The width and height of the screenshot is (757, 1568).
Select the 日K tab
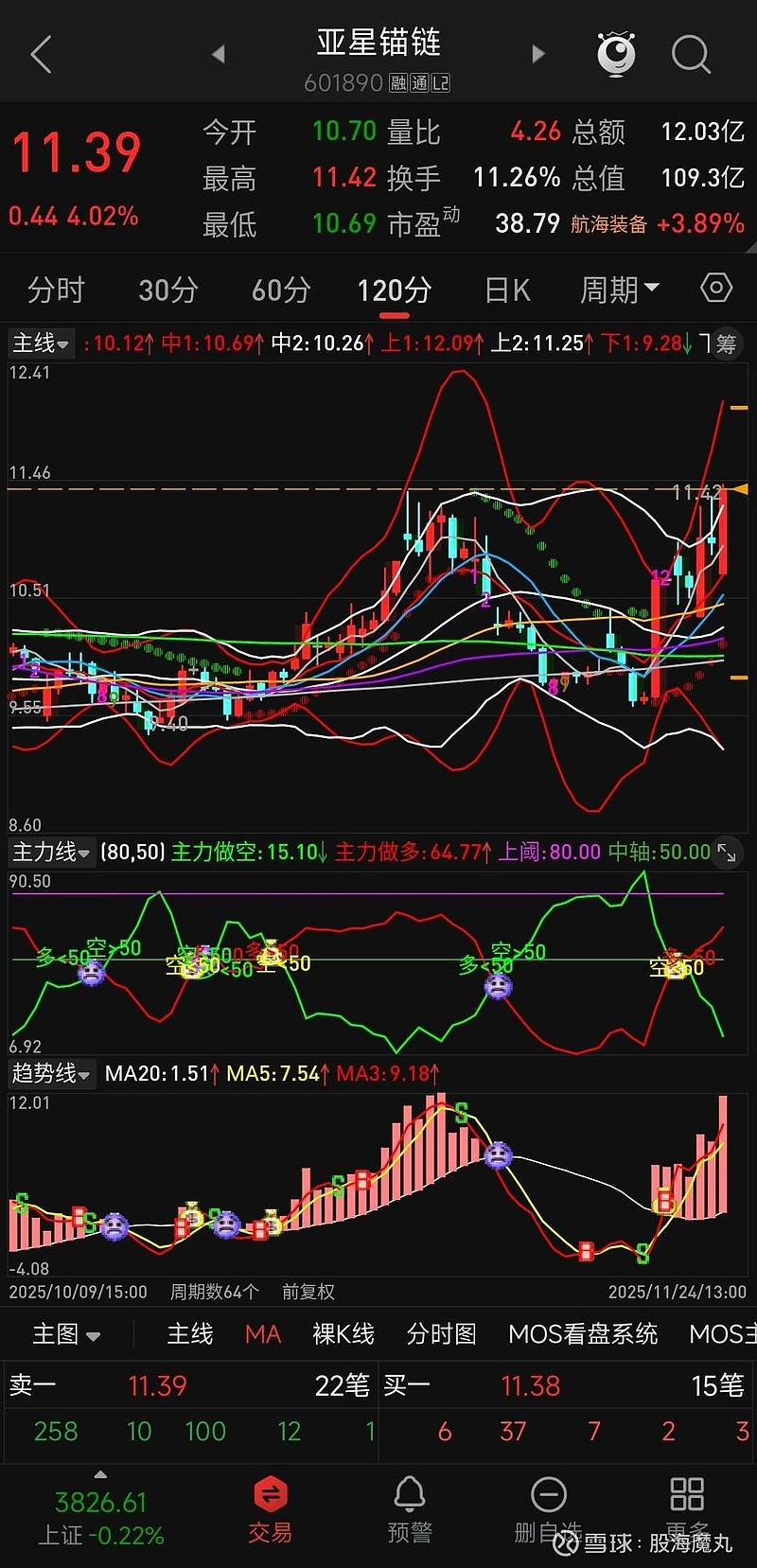click(506, 289)
